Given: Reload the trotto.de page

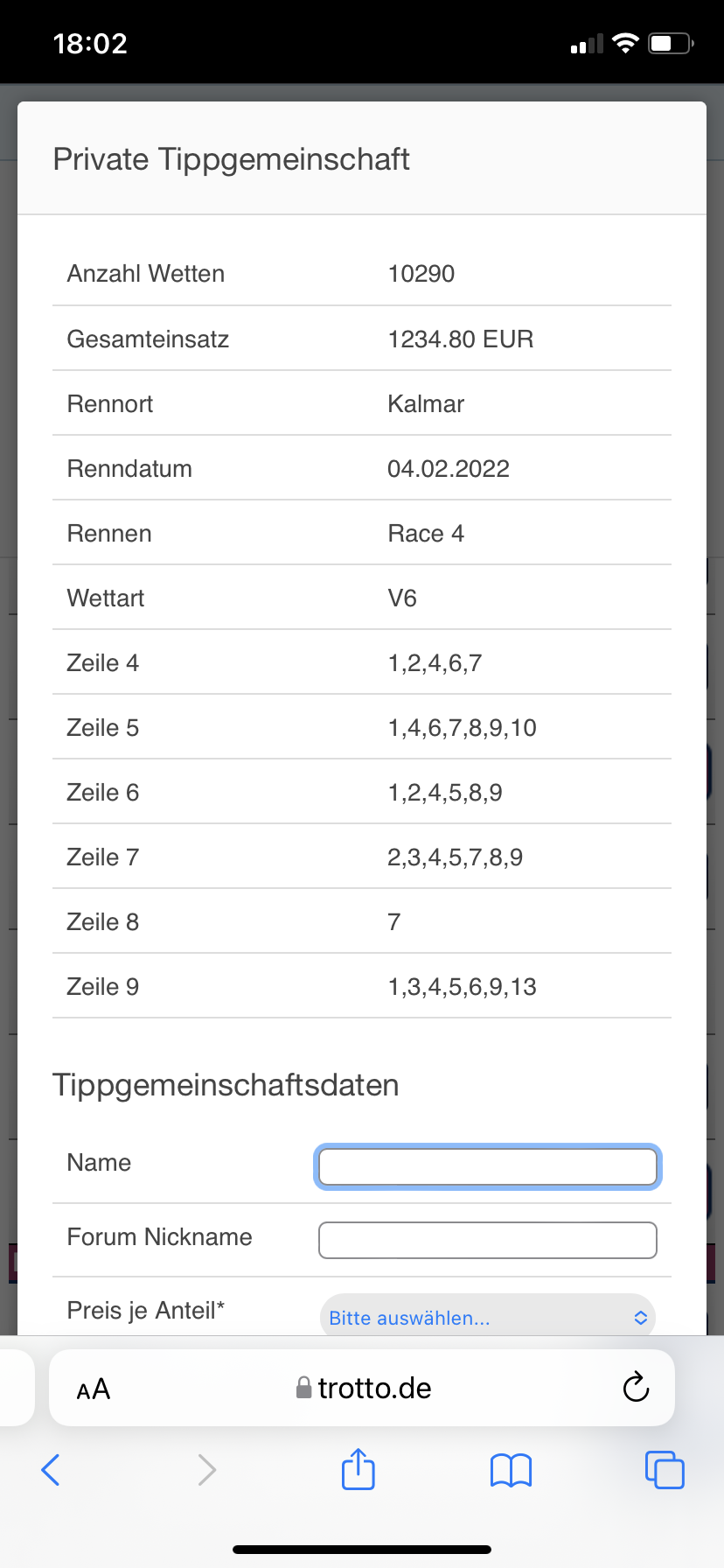Looking at the screenshot, I should click(636, 1387).
